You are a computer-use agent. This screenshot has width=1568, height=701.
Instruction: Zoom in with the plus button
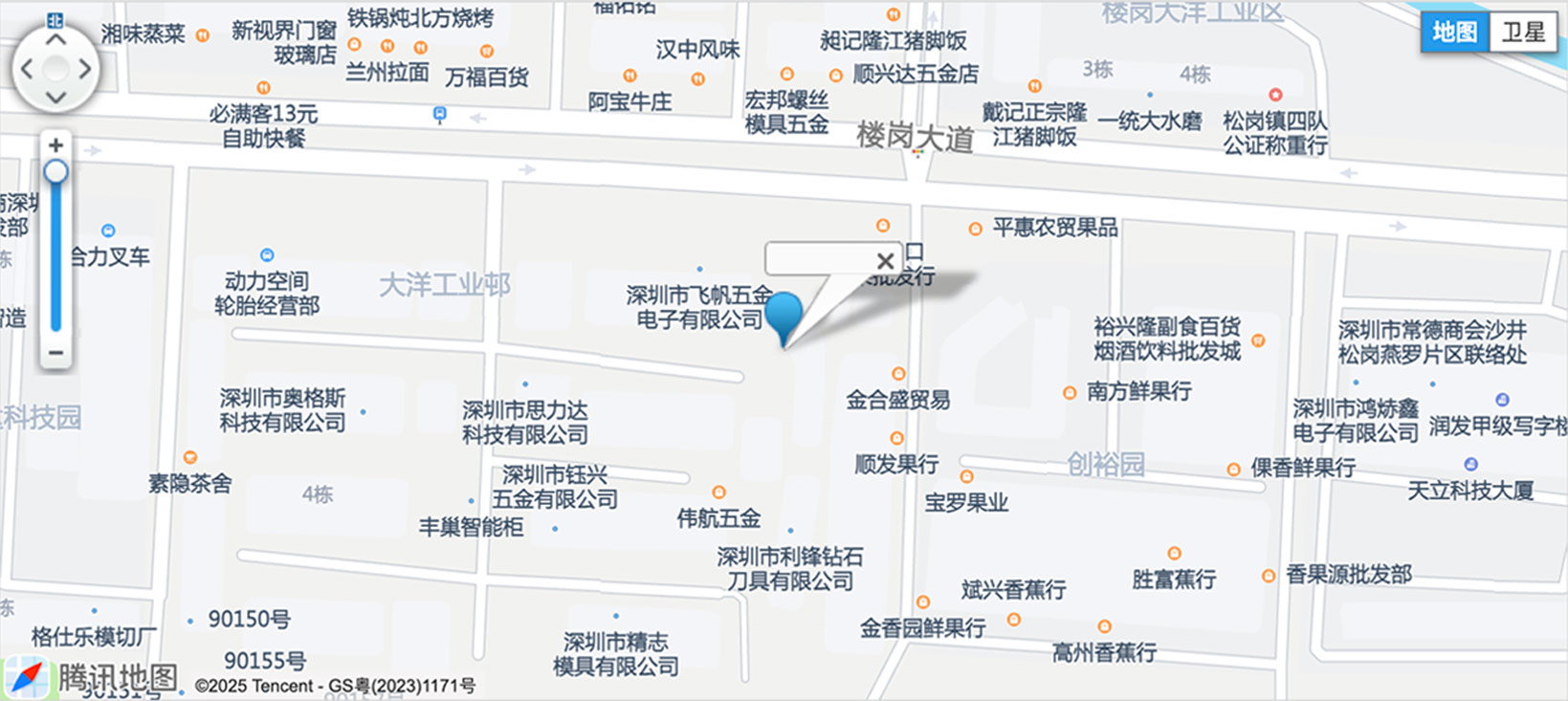(55, 145)
